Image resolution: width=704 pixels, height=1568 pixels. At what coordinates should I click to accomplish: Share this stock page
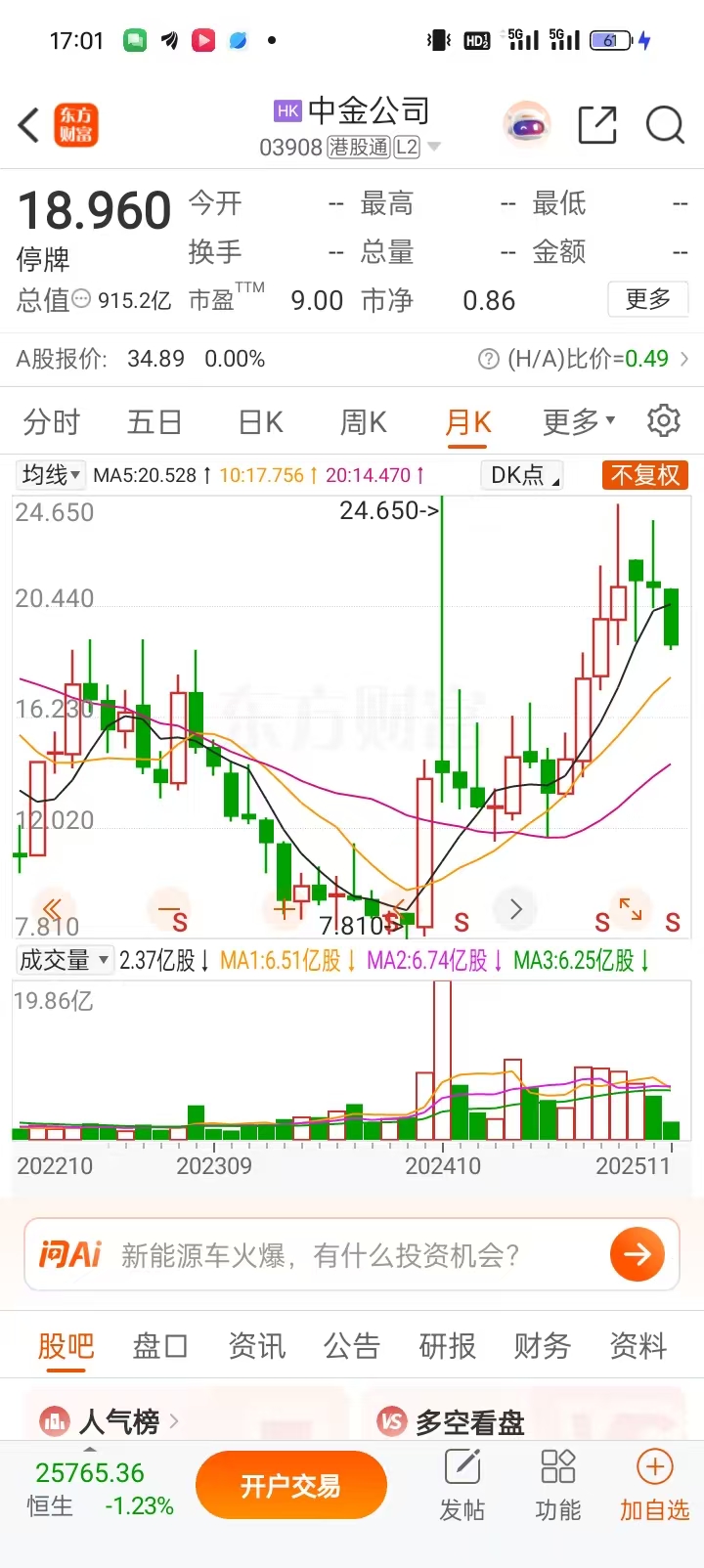596,125
